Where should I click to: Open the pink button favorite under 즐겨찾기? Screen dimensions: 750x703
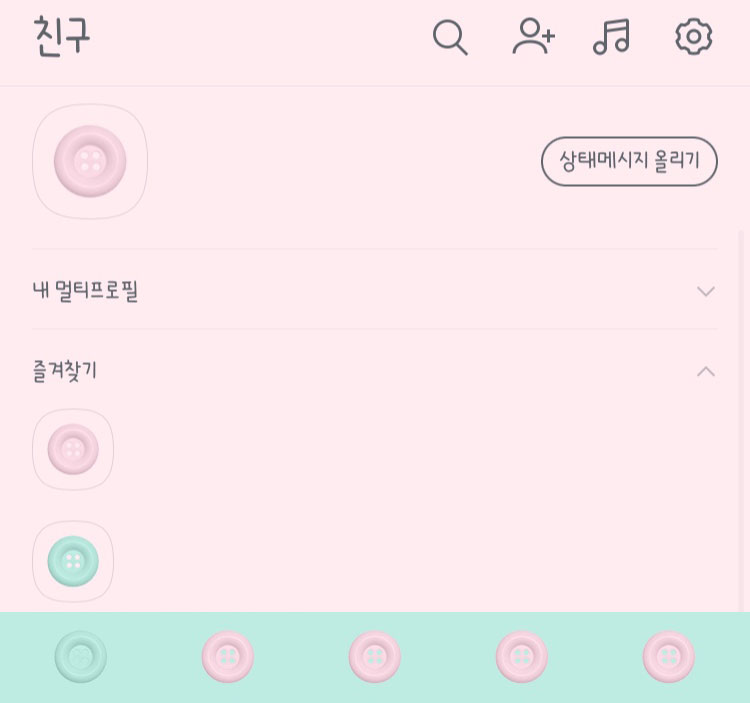(73, 449)
